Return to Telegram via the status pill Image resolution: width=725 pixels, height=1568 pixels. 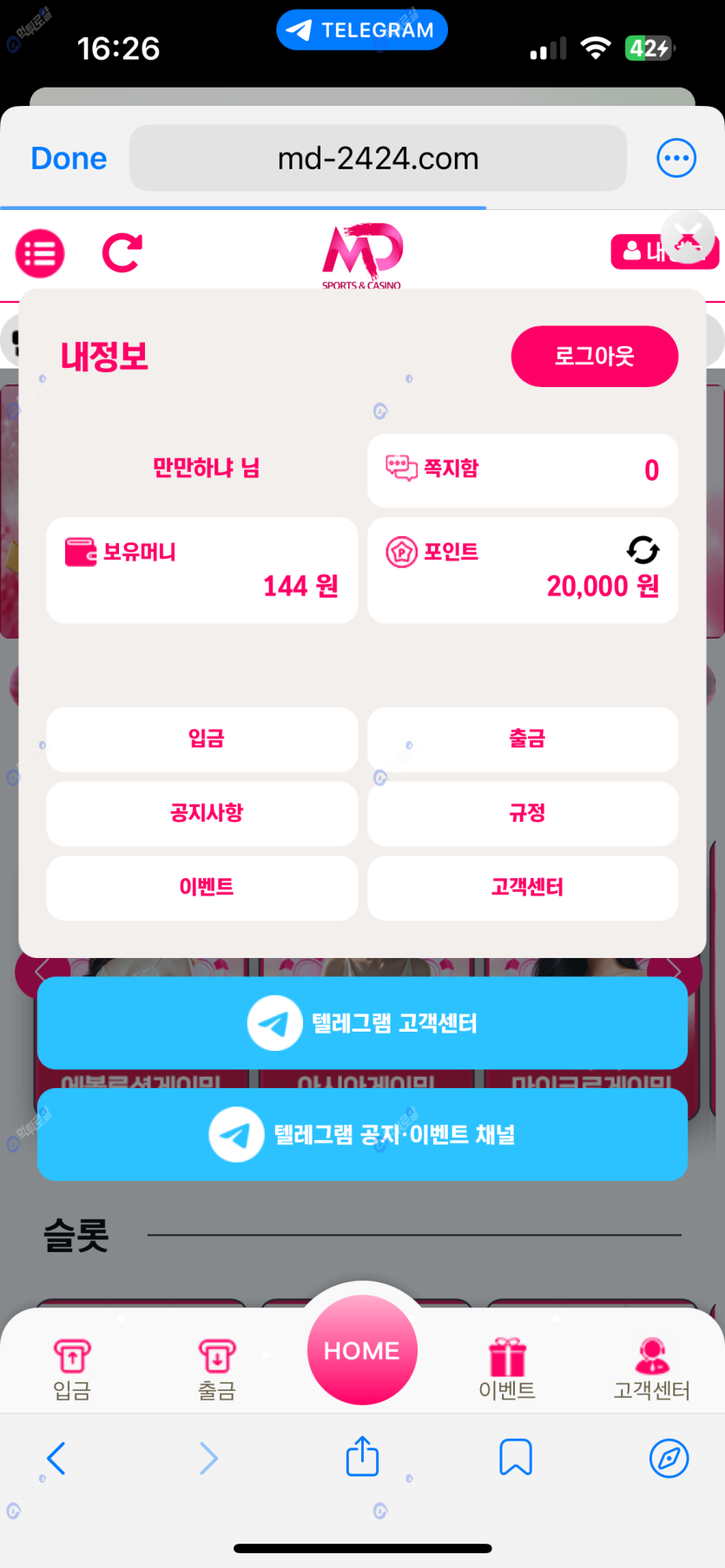coord(362,30)
